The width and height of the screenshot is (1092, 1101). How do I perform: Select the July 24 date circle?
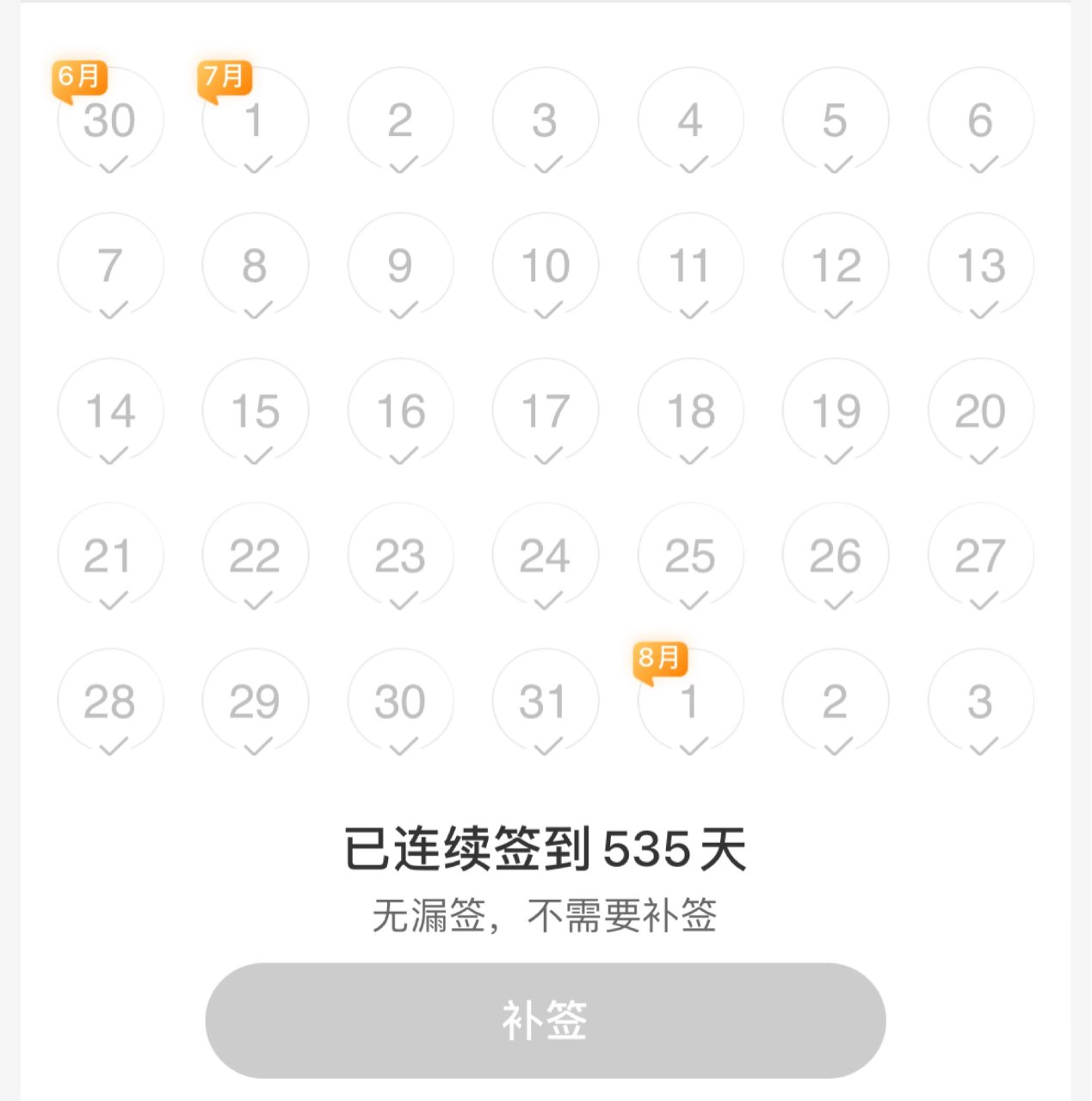coord(544,556)
